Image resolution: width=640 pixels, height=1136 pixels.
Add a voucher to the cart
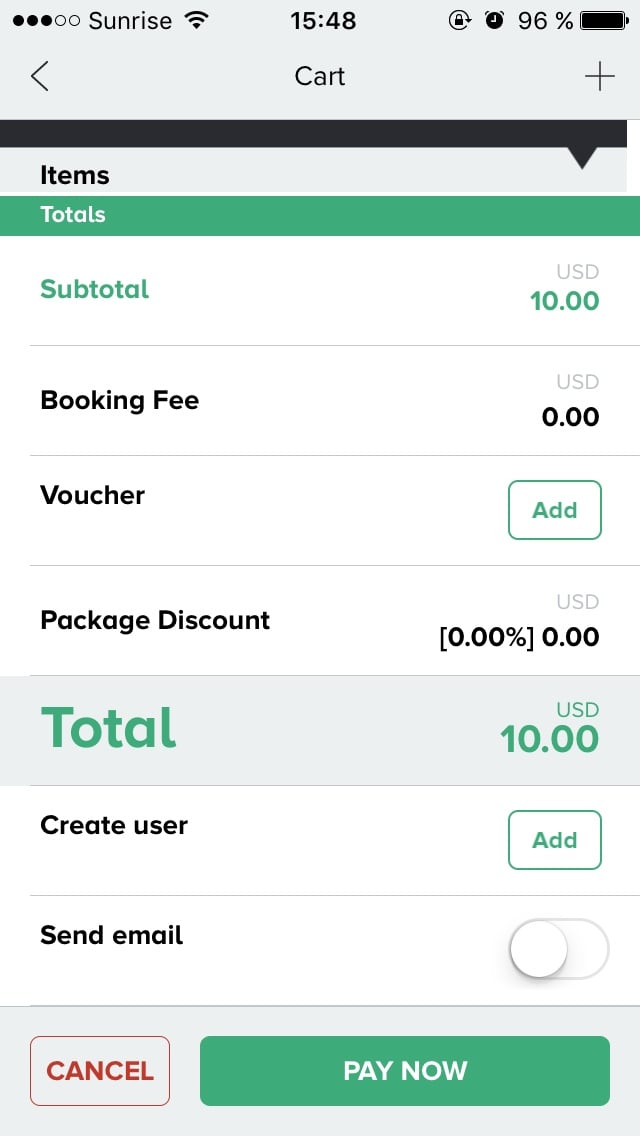click(x=554, y=510)
